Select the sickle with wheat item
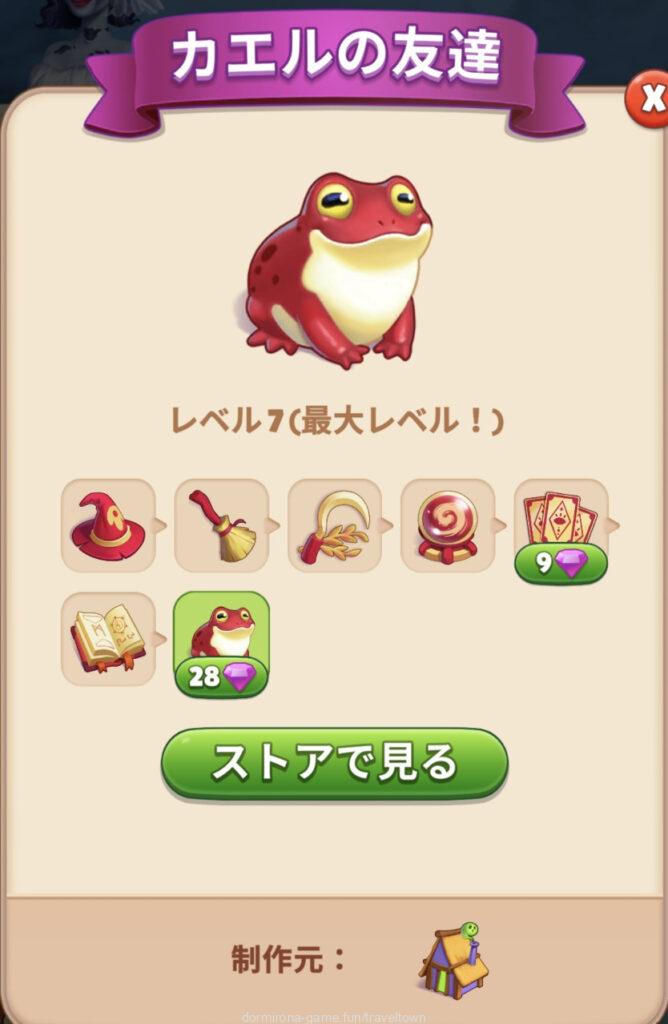This screenshot has width=668, height=1024. click(334, 525)
